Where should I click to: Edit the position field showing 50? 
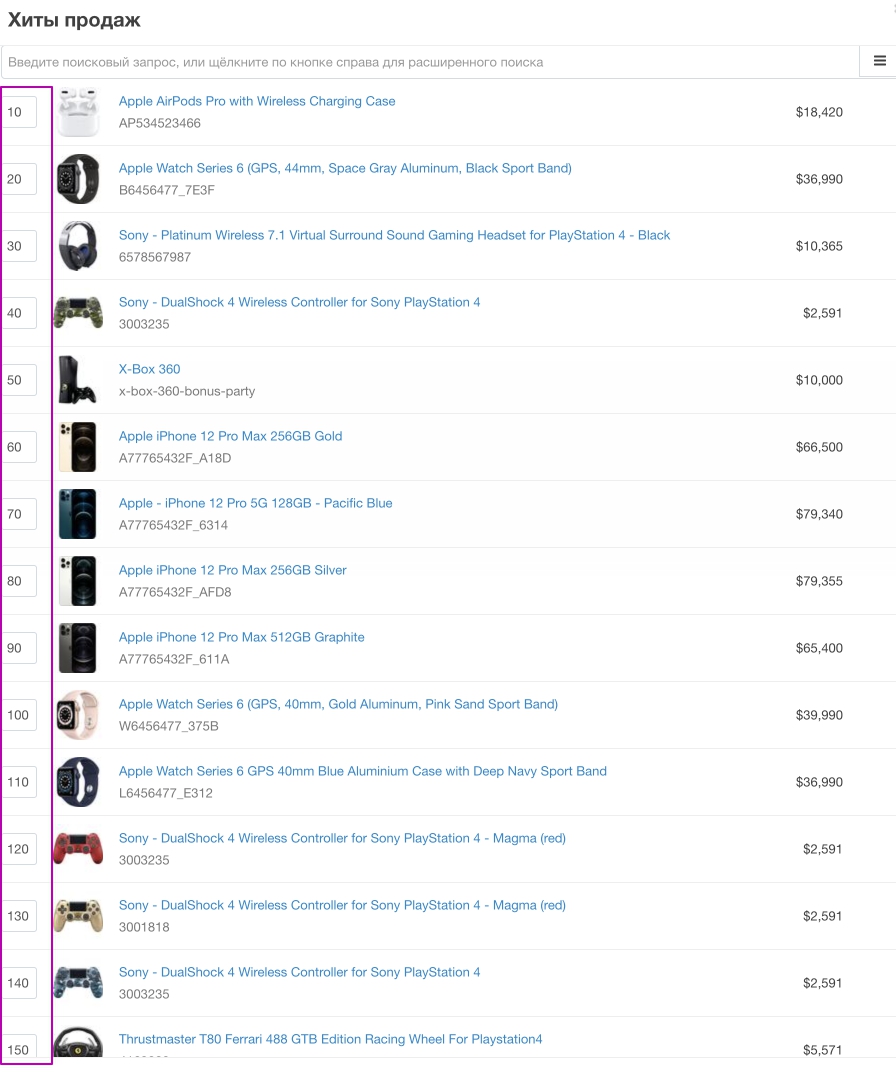[19, 380]
